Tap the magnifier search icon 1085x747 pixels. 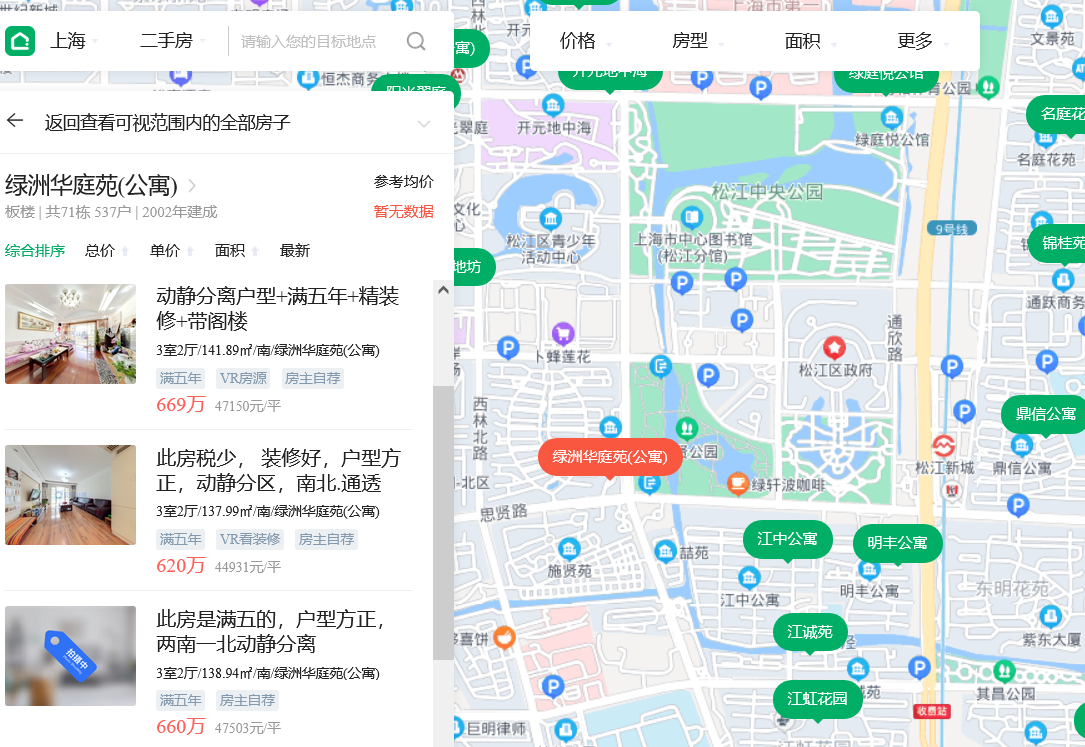coord(416,41)
